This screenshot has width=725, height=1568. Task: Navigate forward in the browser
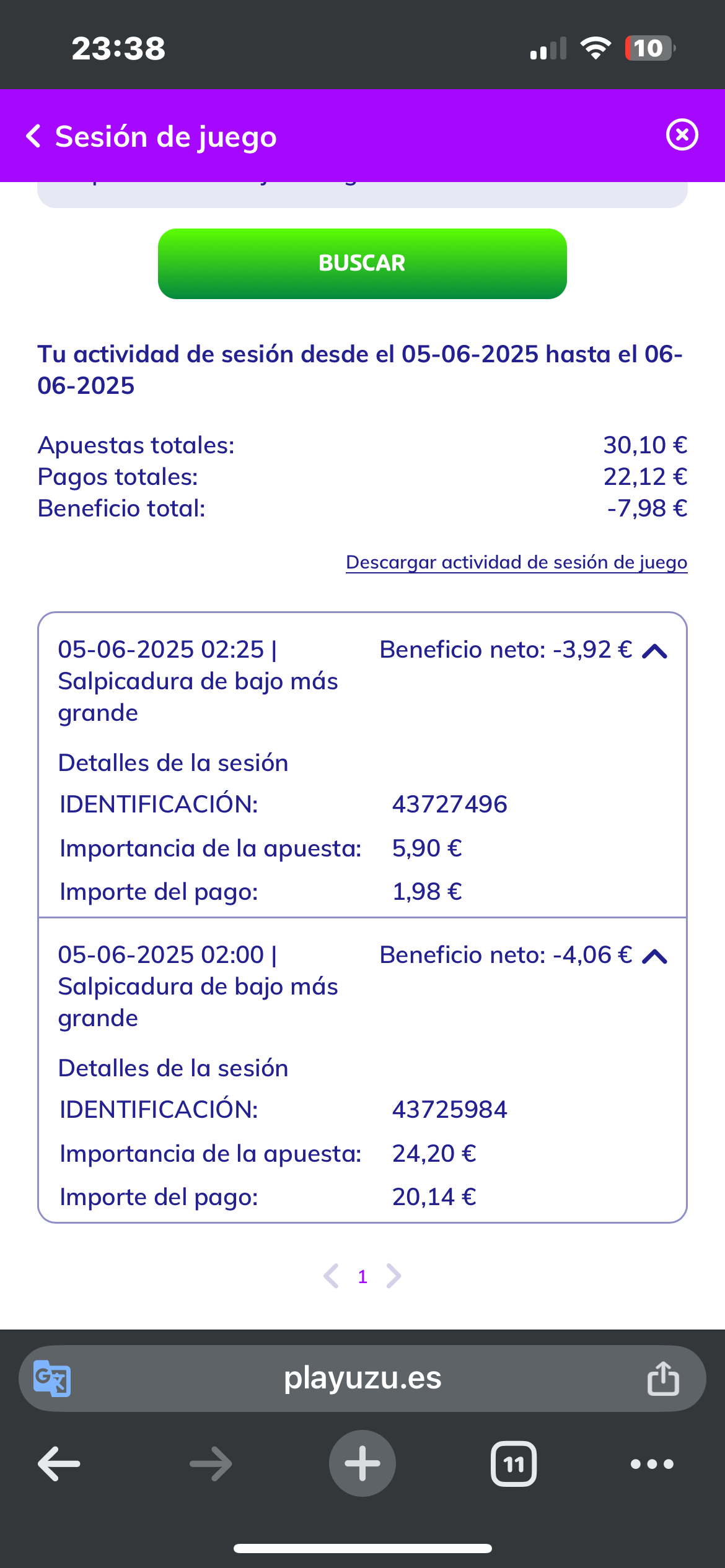click(x=210, y=1464)
